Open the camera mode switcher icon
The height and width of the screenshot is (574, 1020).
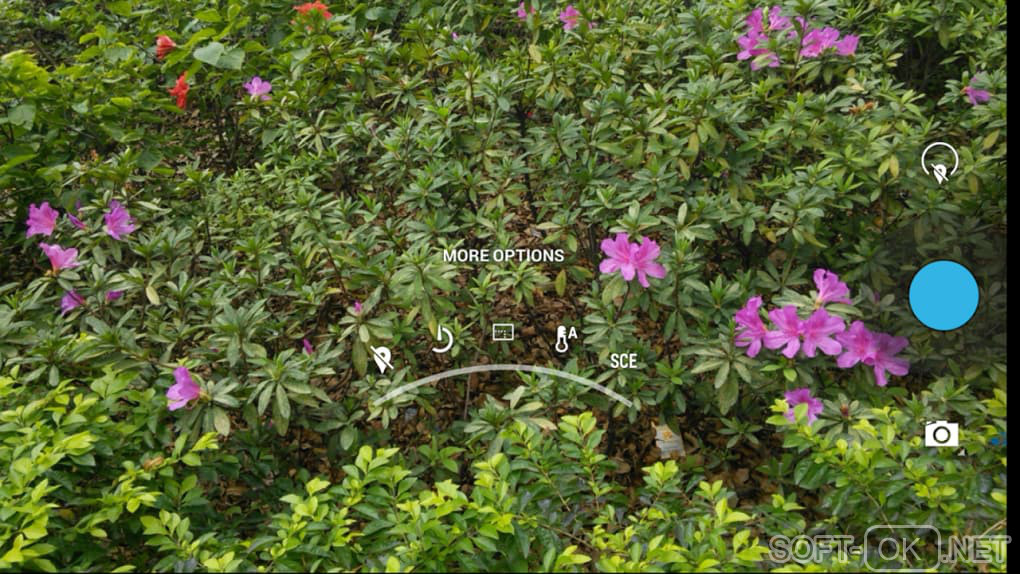[x=941, y=434]
